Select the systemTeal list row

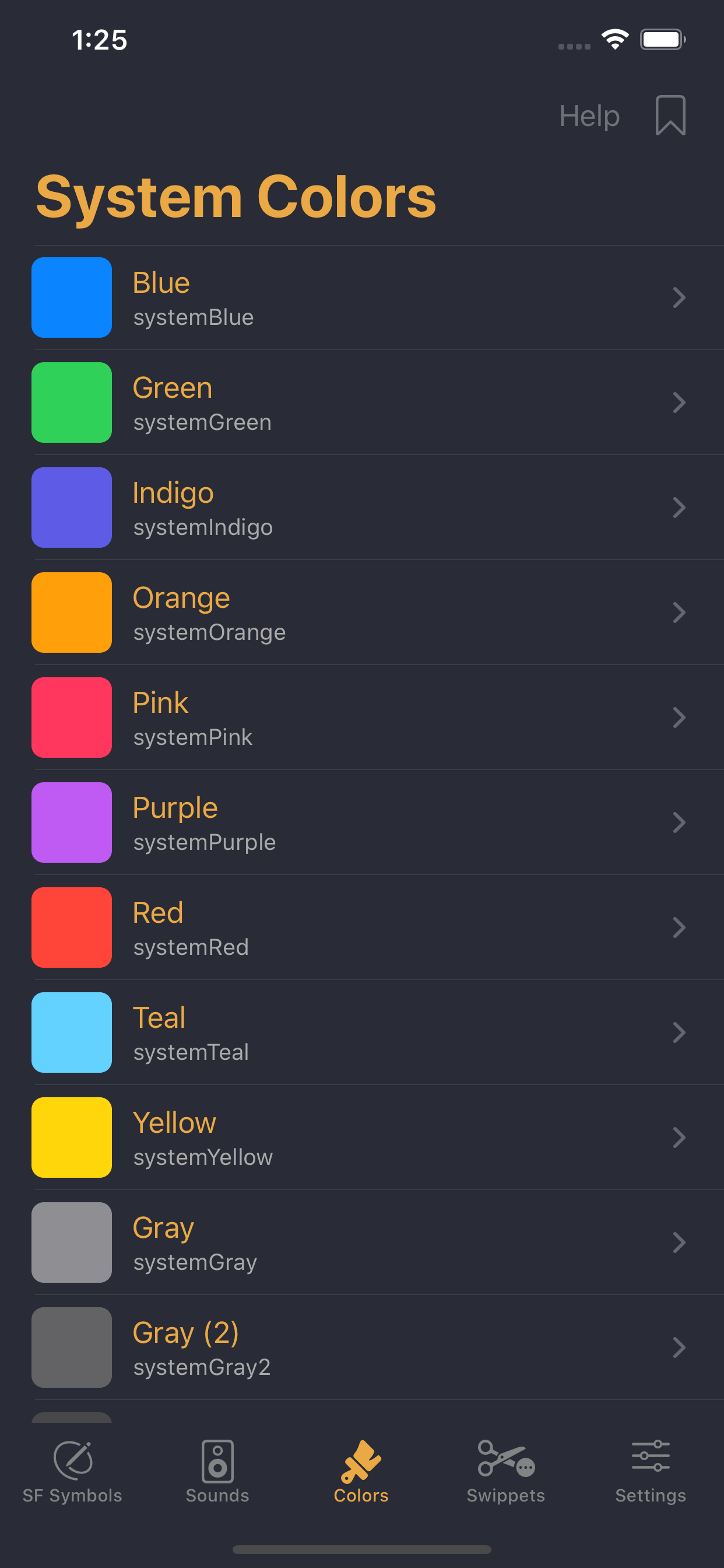[362, 1032]
